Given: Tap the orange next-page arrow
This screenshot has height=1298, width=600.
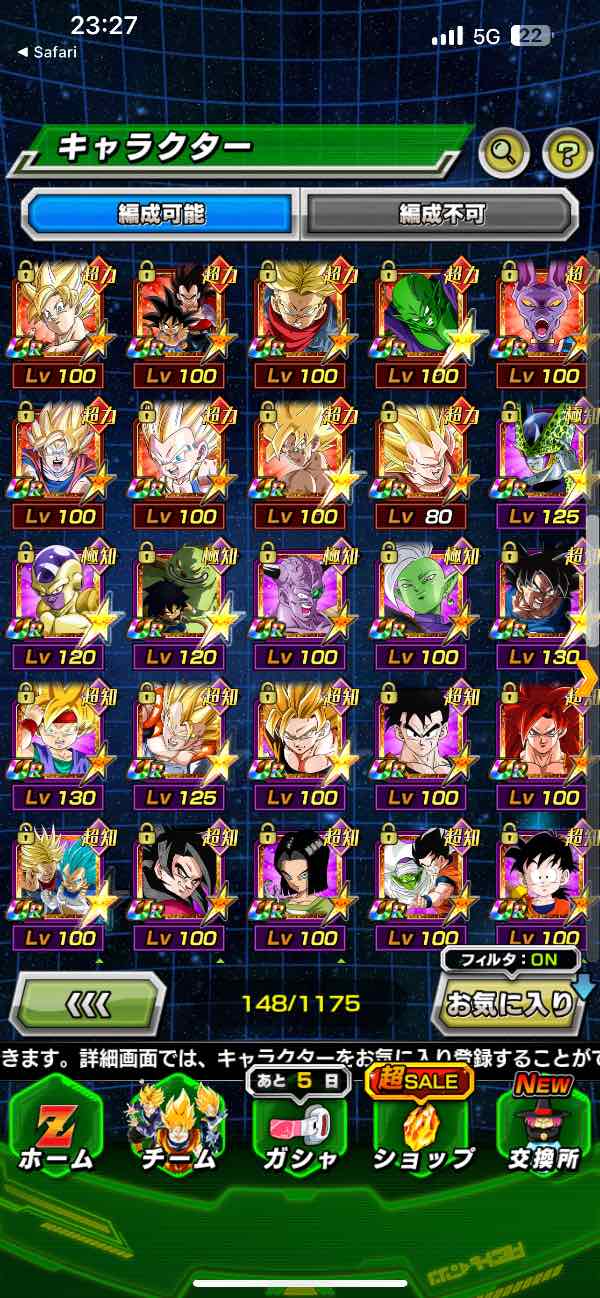Looking at the screenshot, I should click(587, 678).
